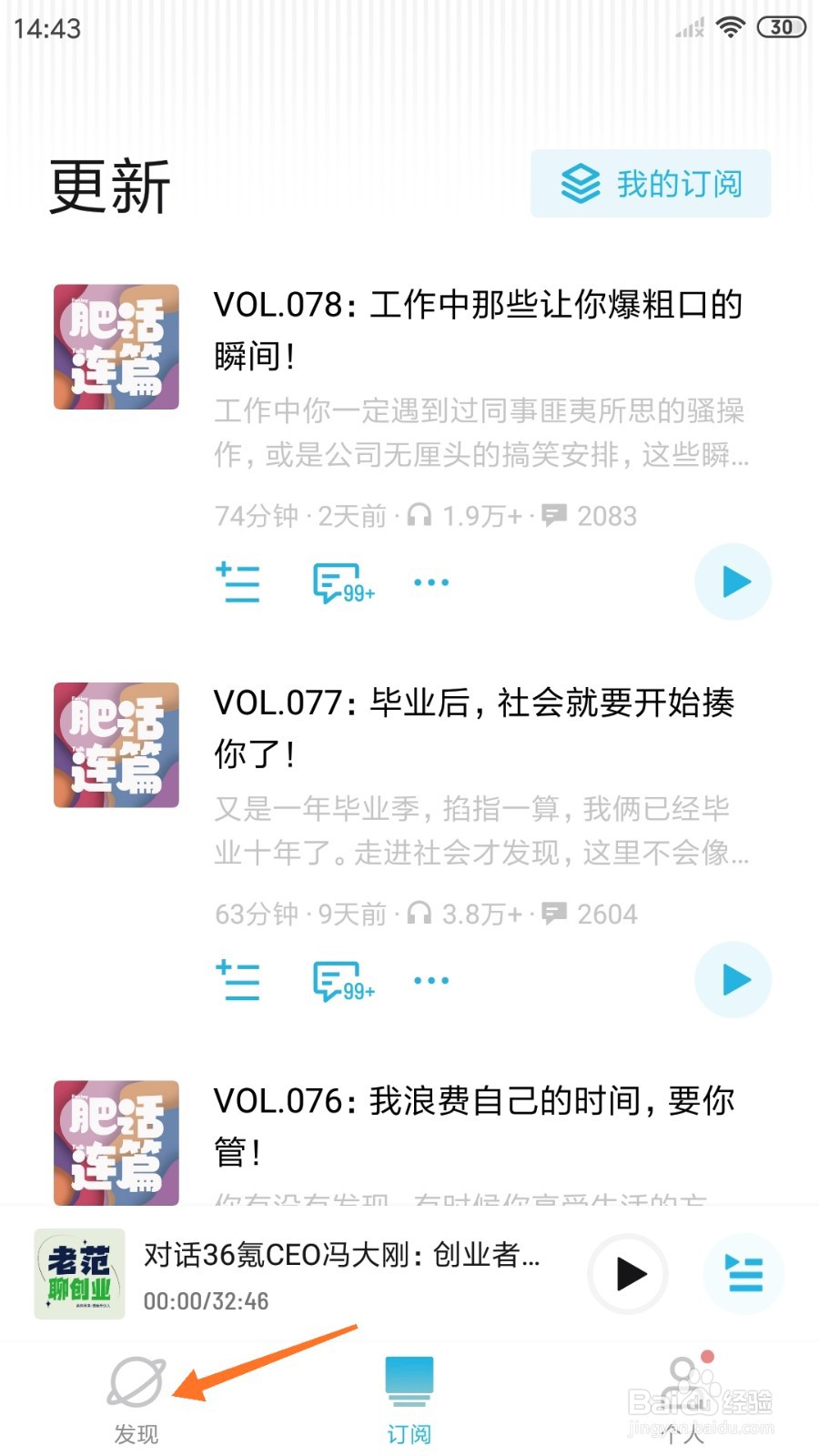Open more options for VOL.078 episode
This screenshot has height=1456, width=819.
(x=430, y=582)
